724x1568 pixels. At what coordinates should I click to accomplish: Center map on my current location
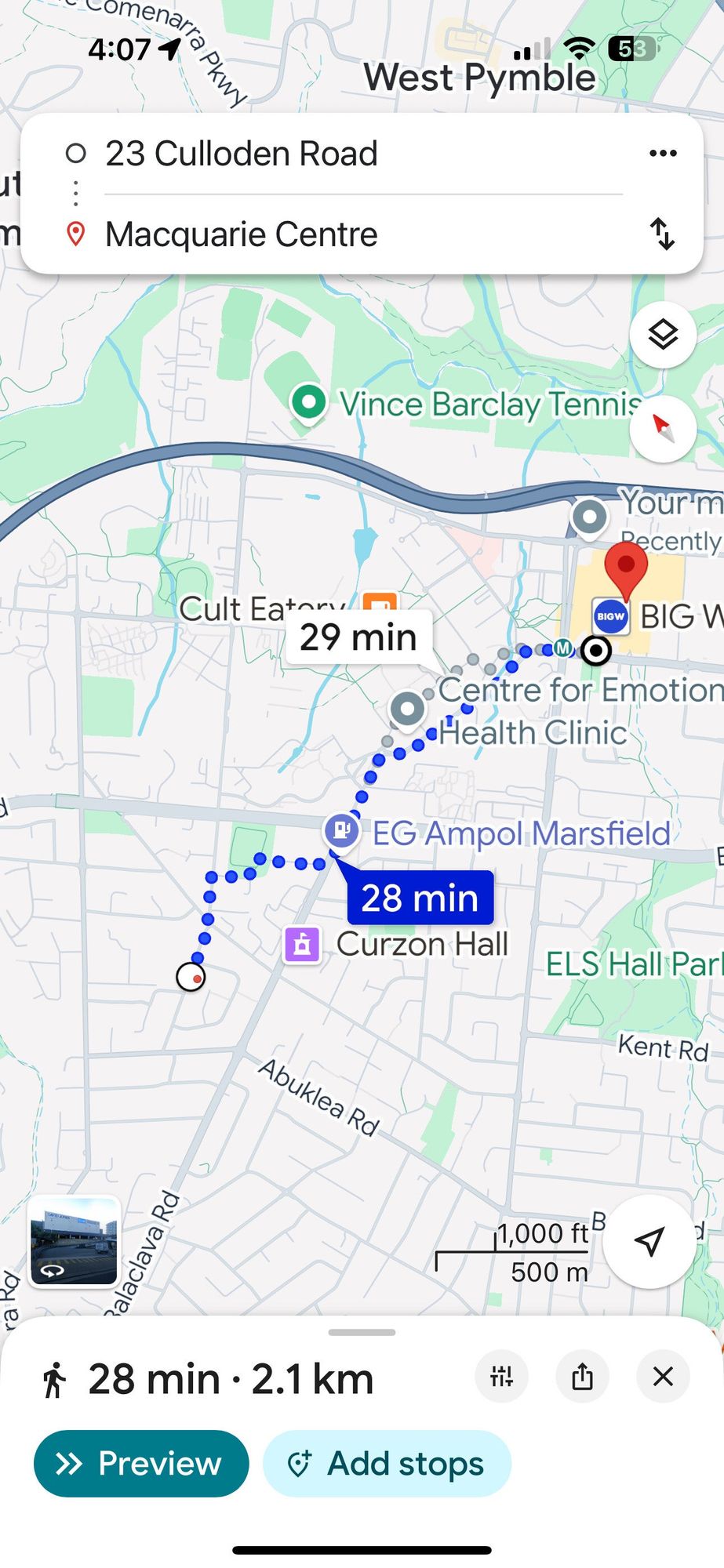[649, 1241]
